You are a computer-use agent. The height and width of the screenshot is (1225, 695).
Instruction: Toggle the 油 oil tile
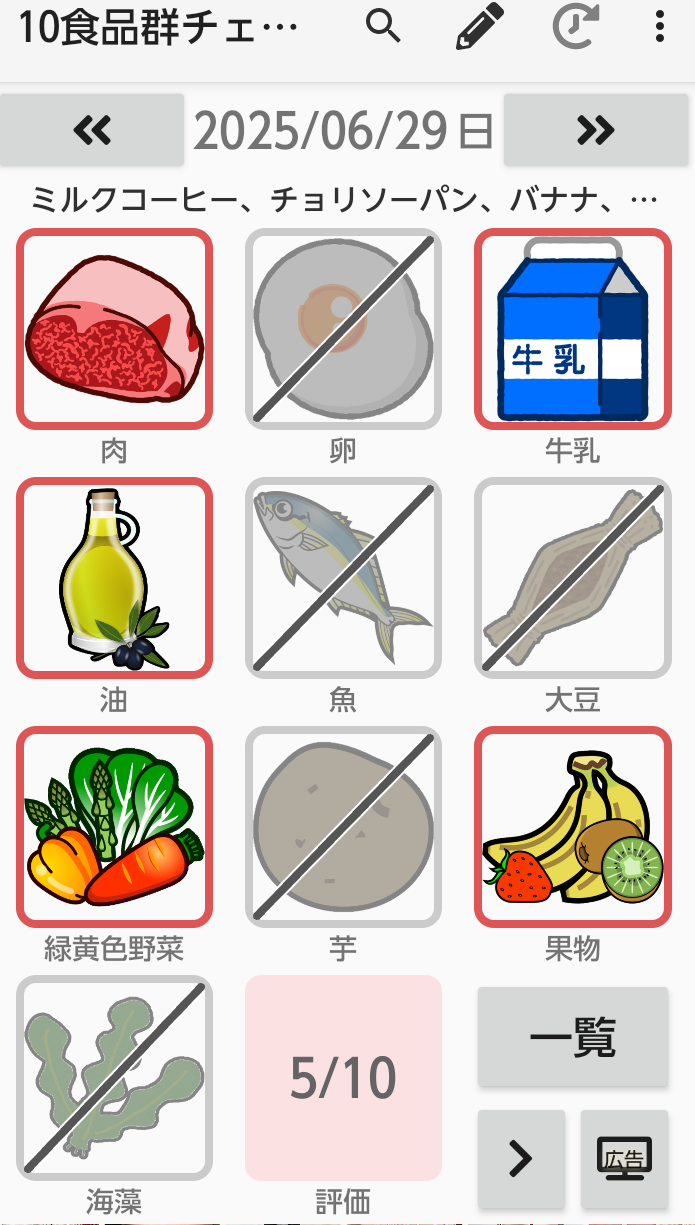pyautogui.click(x=114, y=578)
